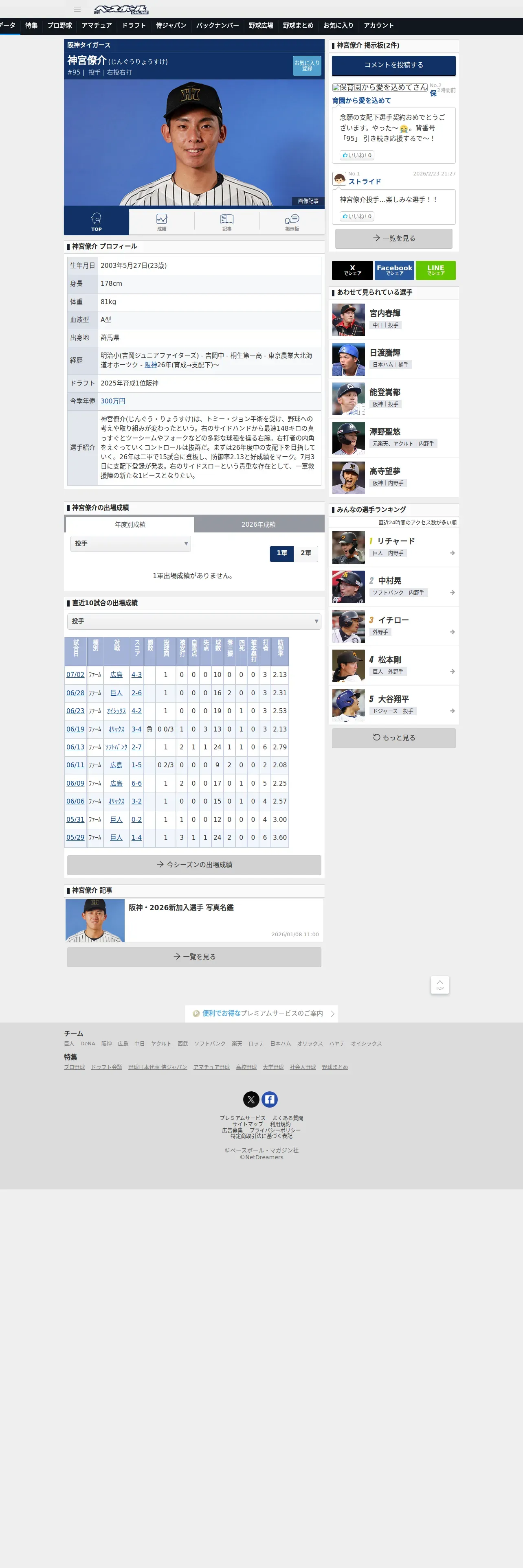Switch to the 記事 tab

point(226,222)
